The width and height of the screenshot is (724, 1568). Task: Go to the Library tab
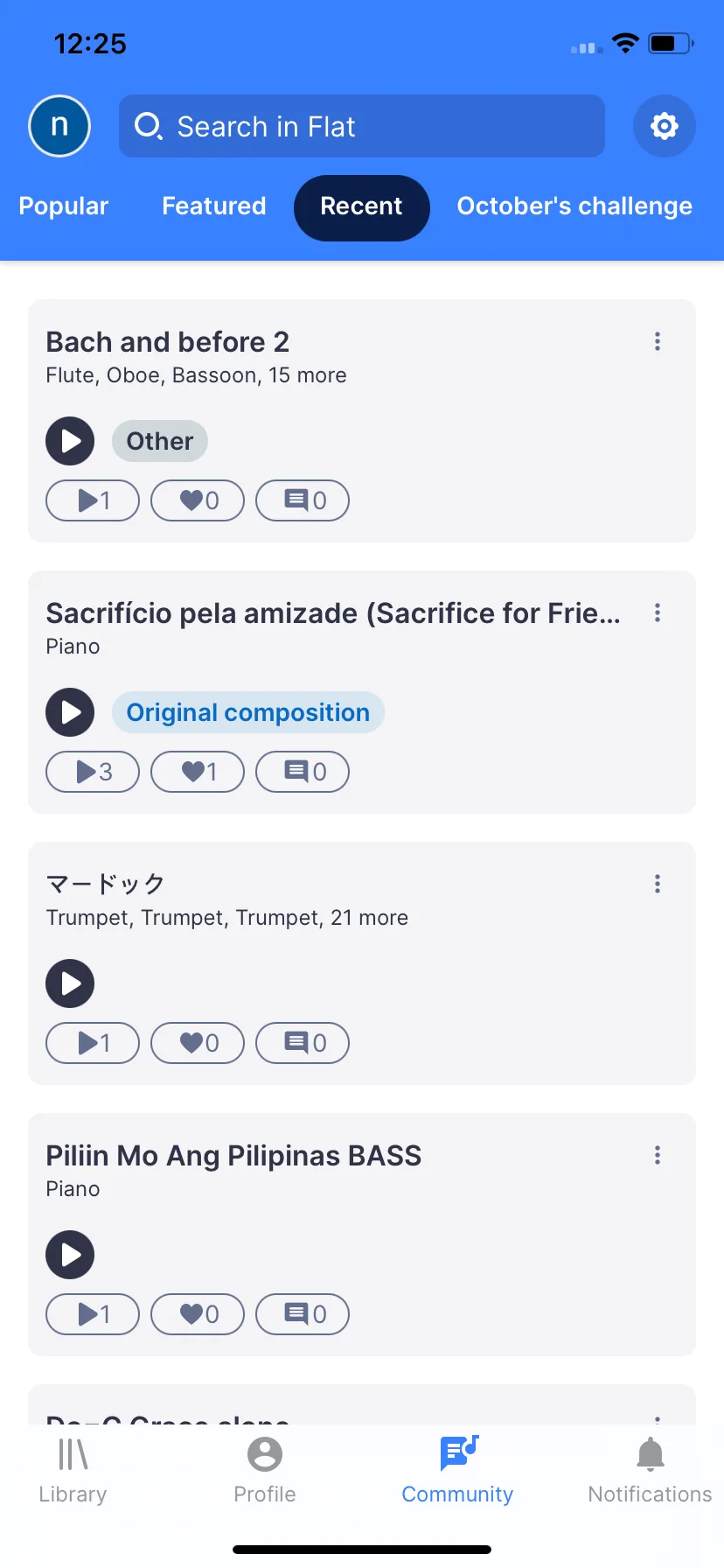[x=73, y=1470]
